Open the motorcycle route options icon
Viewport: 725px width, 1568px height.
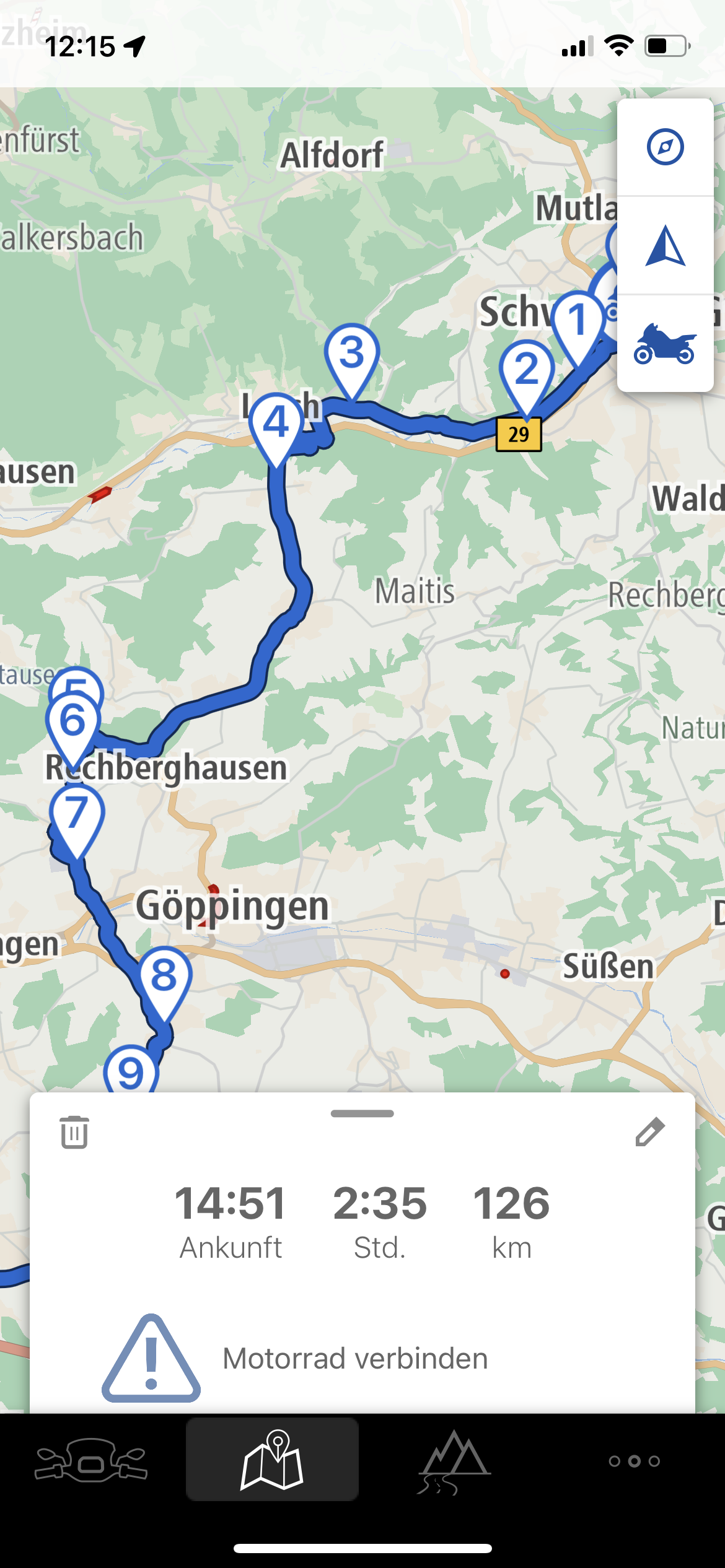665,344
